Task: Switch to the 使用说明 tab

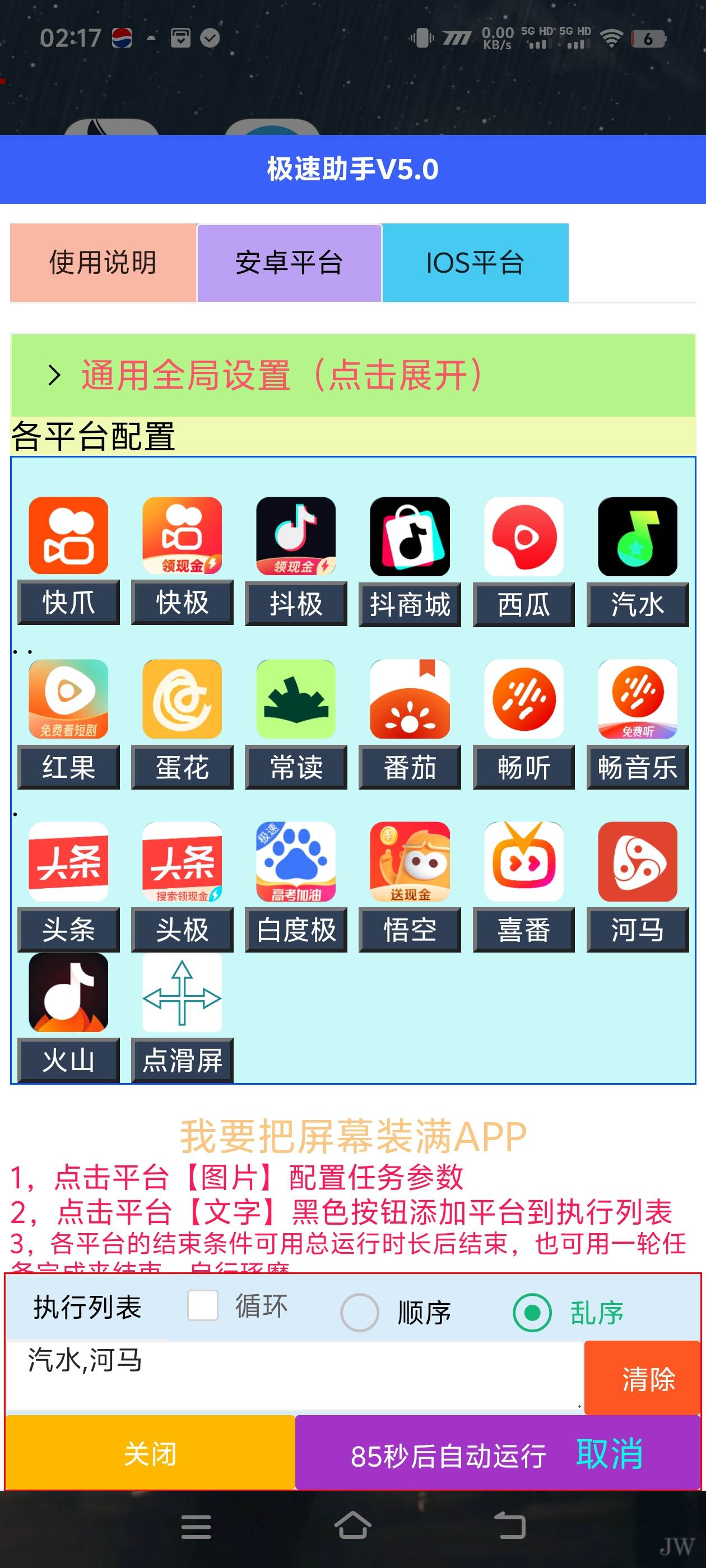Action: tap(103, 263)
